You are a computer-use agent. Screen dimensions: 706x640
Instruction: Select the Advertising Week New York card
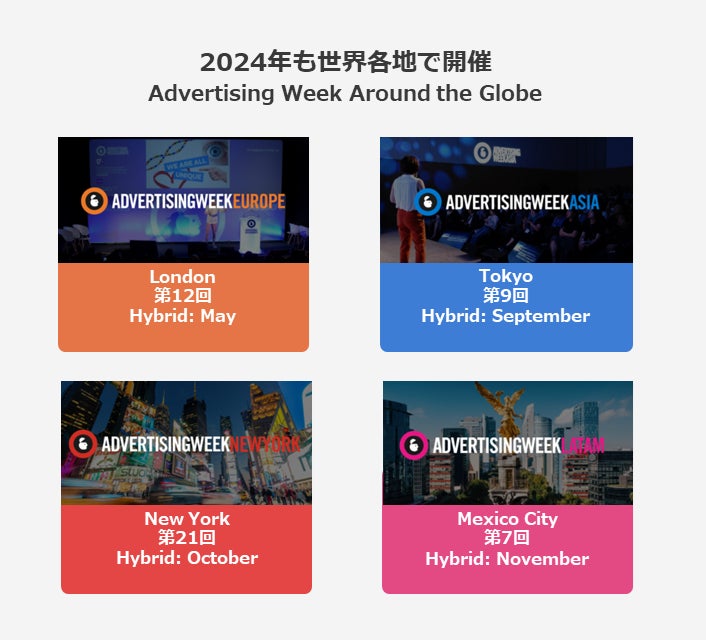pos(186,487)
